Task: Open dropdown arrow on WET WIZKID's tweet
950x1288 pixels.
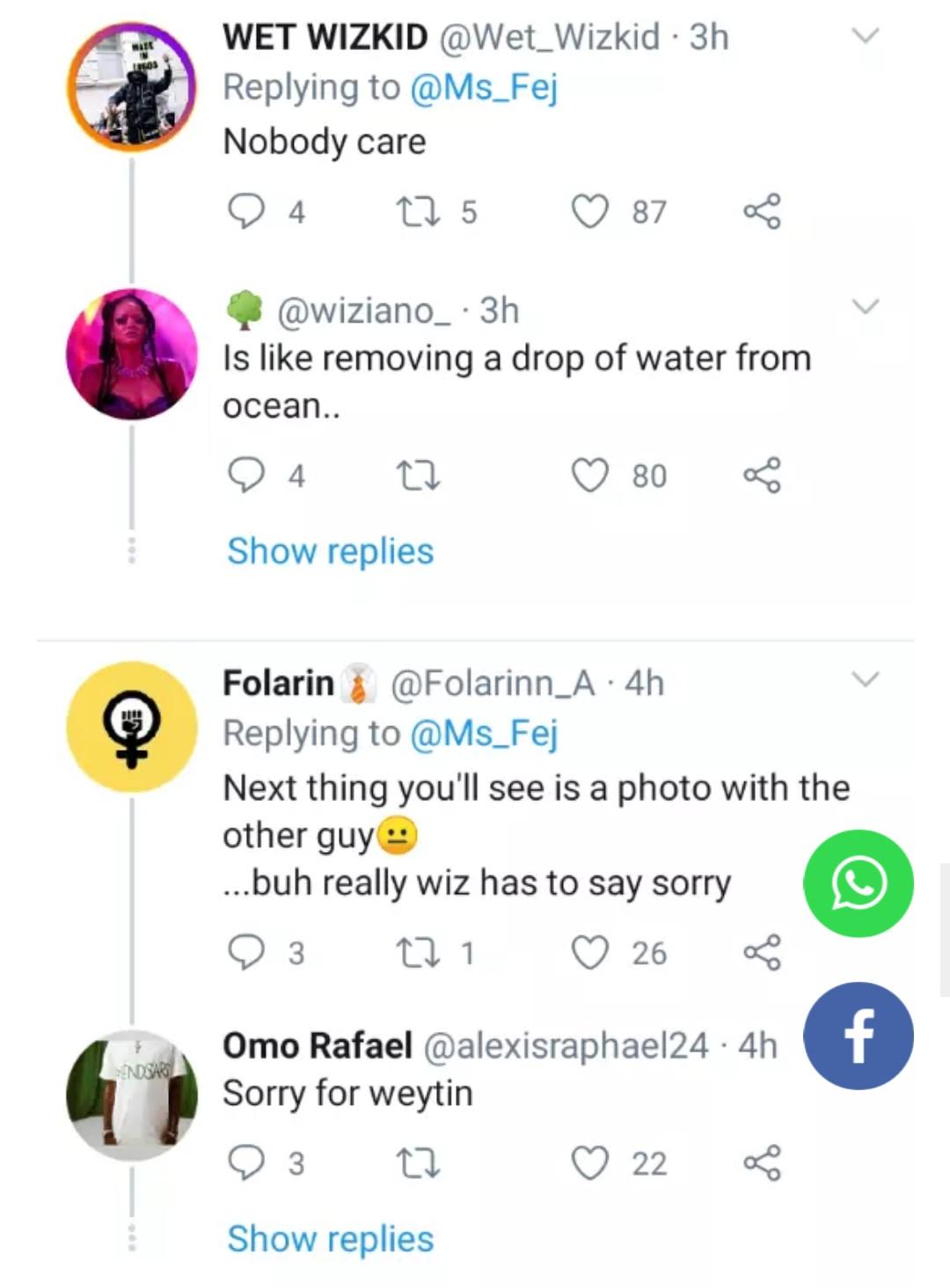Action: (866, 36)
